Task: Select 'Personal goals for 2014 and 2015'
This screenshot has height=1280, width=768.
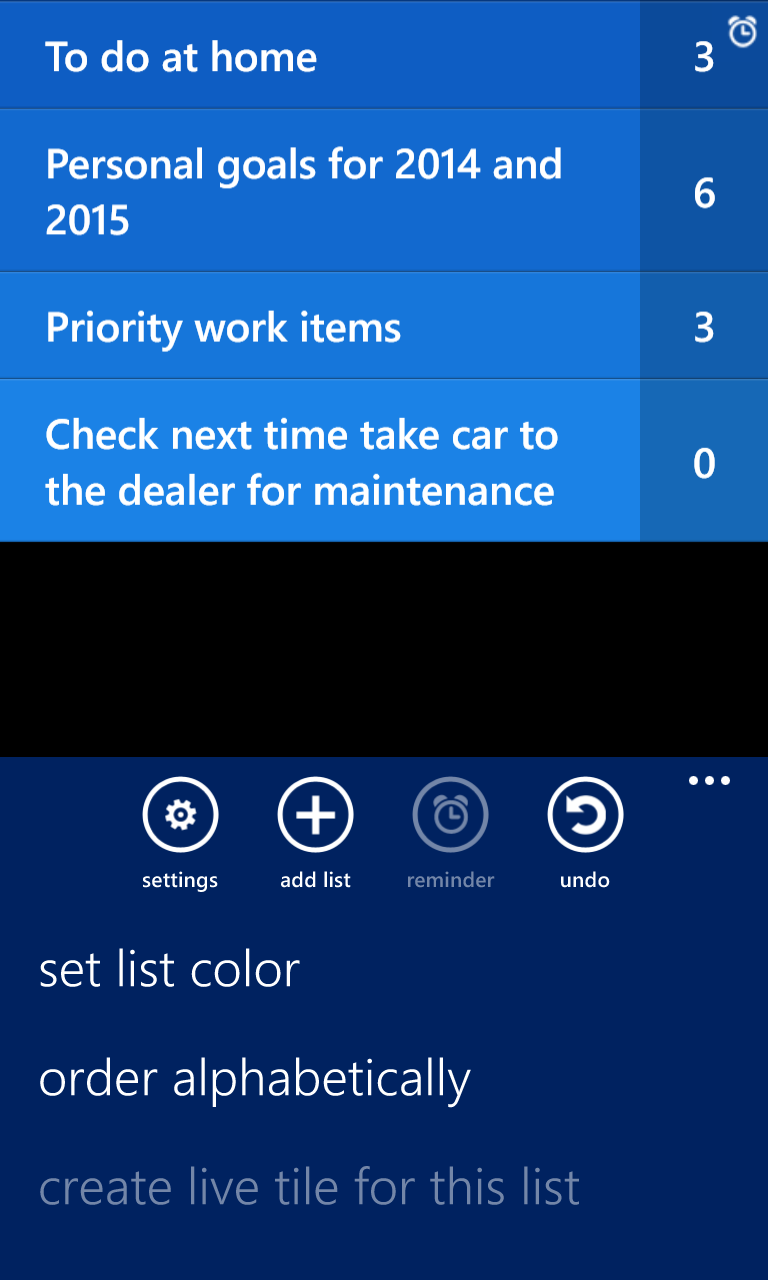Action: pos(300,190)
